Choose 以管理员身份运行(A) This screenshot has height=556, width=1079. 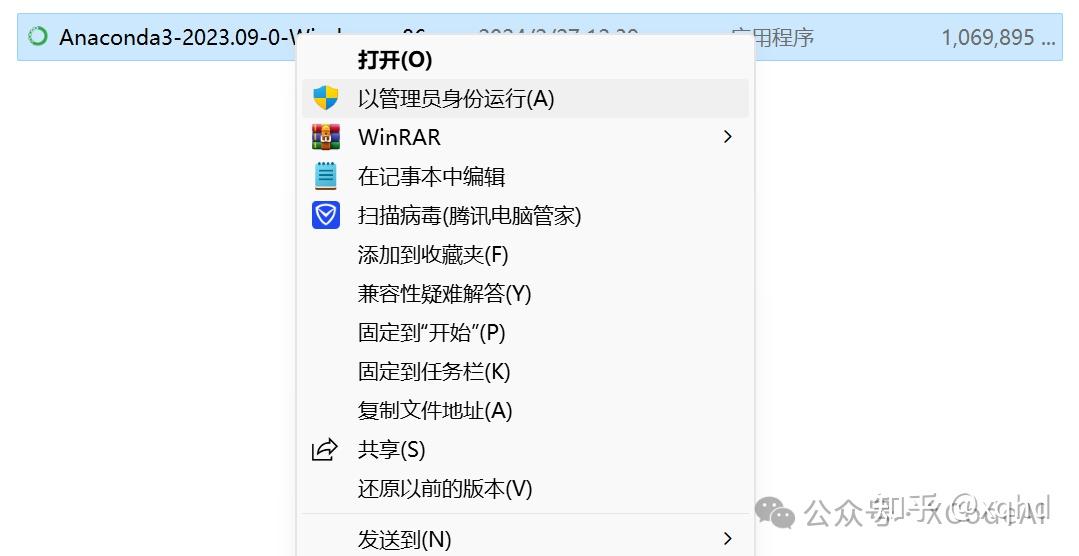coord(455,98)
